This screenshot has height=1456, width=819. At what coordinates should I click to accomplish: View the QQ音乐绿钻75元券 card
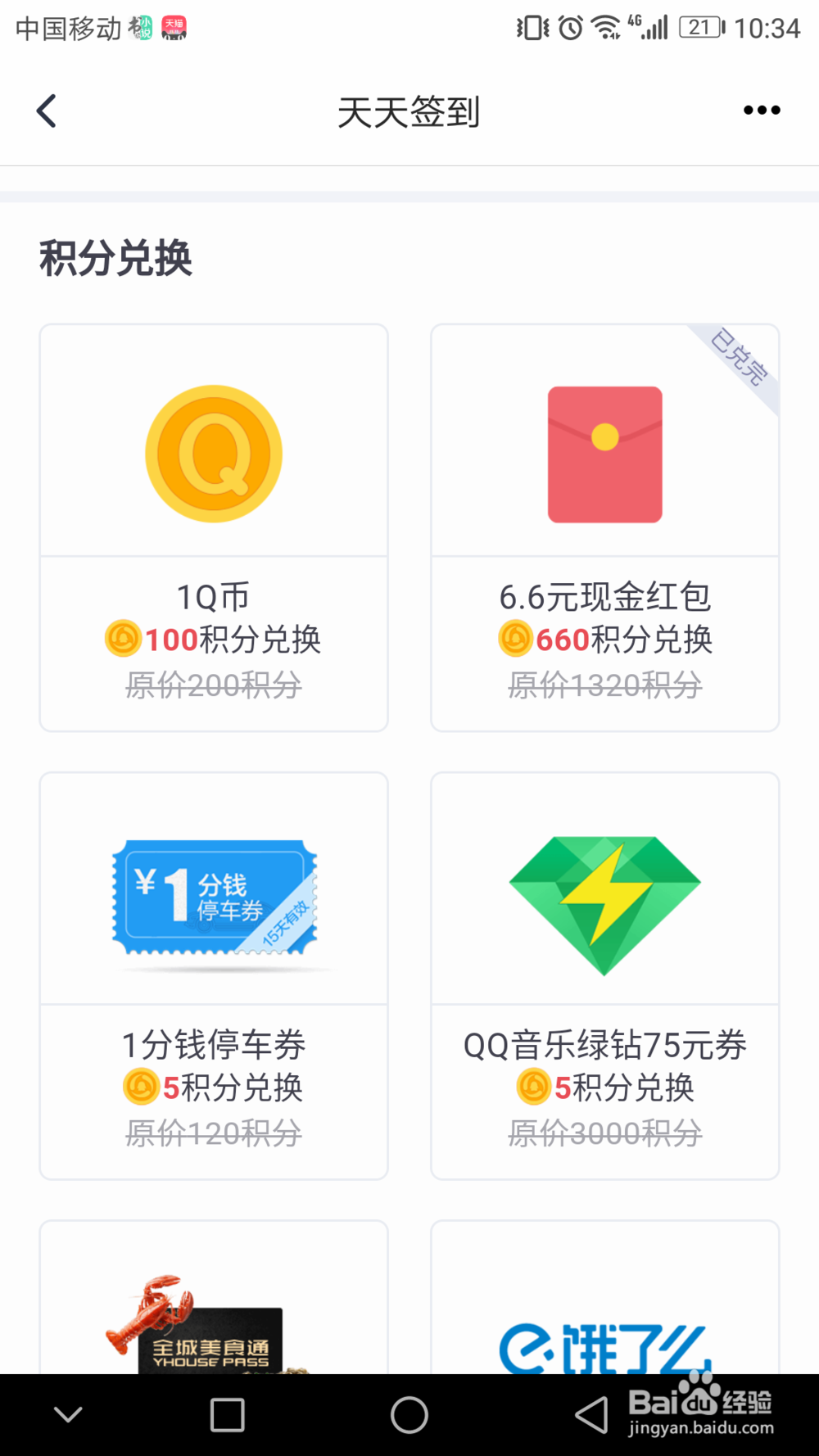pyautogui.click(x=604, y=974)
